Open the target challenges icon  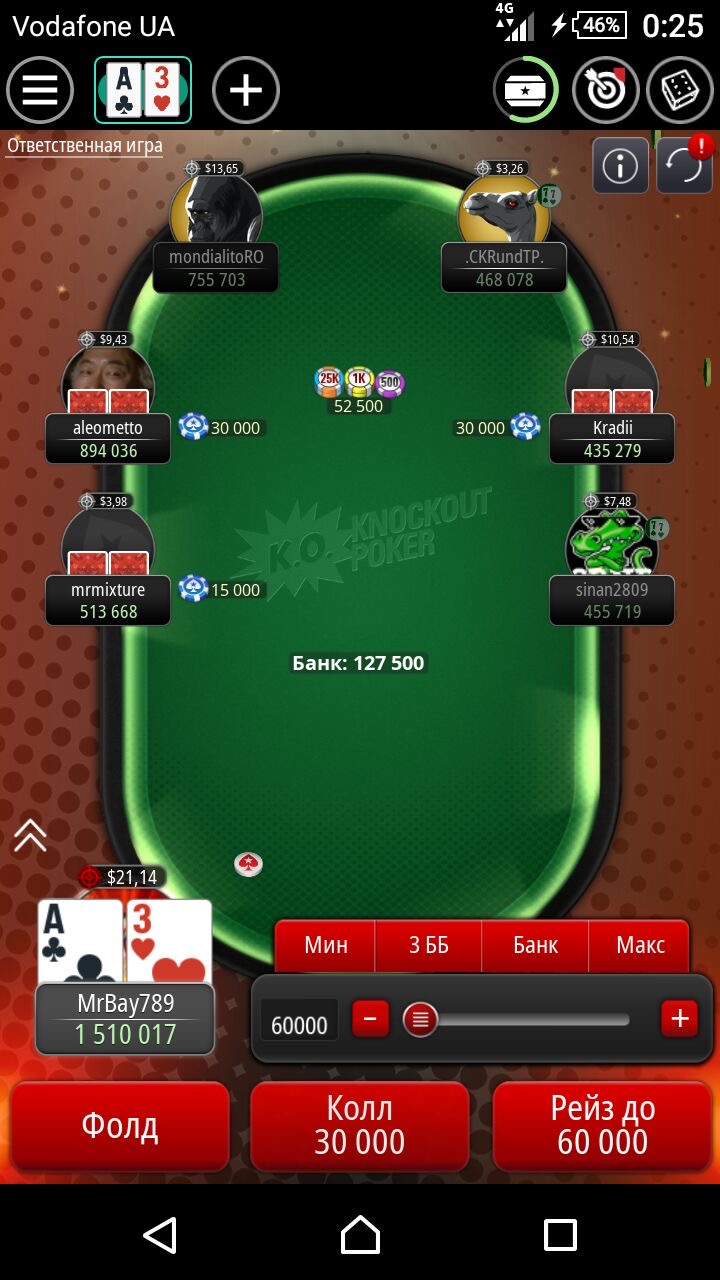coord(606,90)
